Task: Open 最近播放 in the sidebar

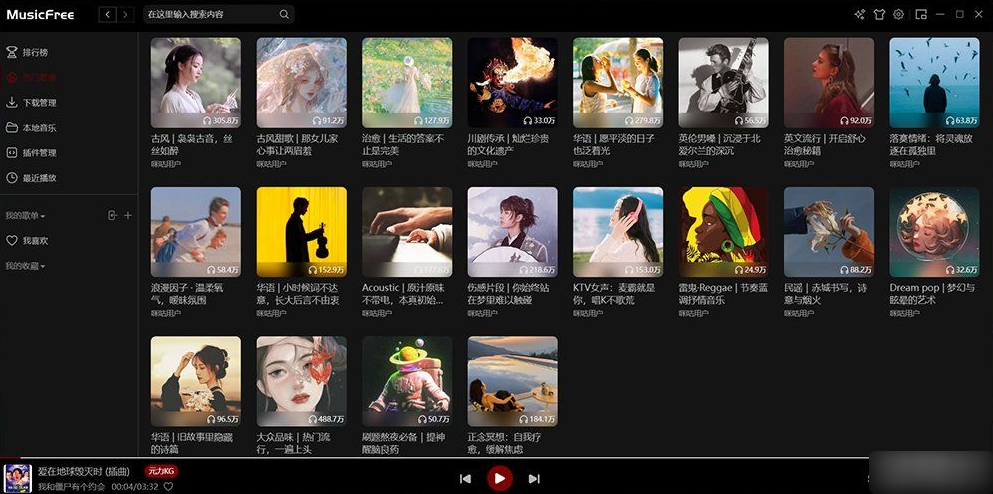Action: [39, 178]
